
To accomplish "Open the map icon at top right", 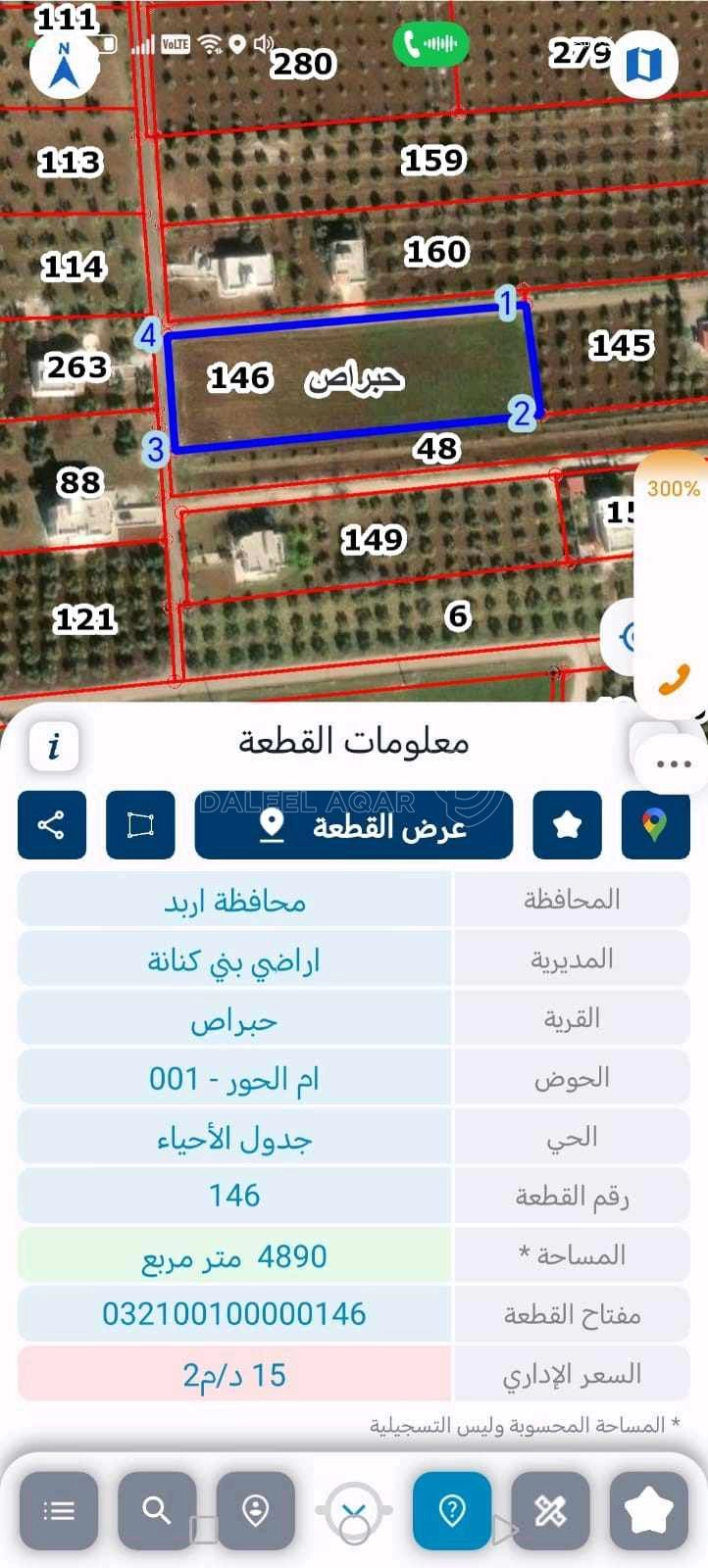I will [x=644, y=63].
